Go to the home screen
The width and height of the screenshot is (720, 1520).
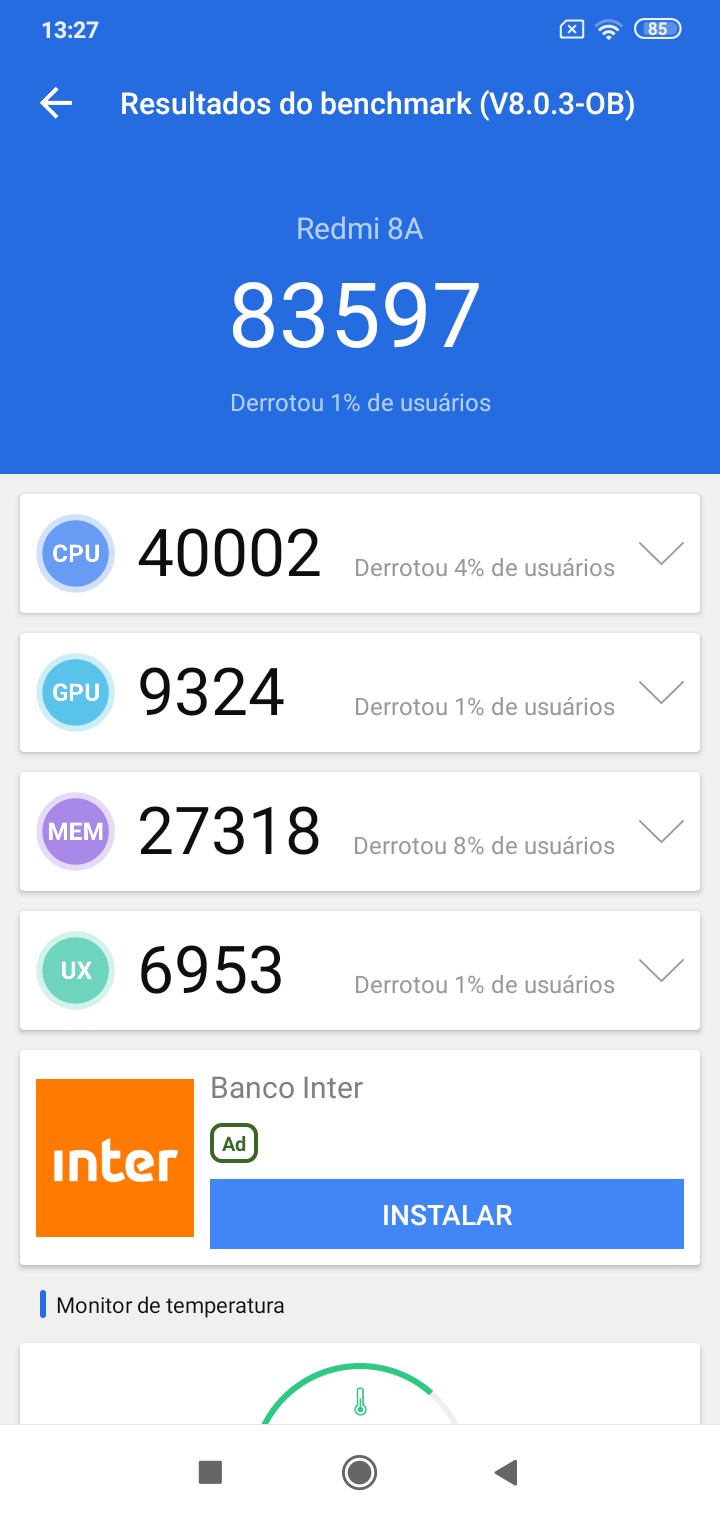point(359,1472)
